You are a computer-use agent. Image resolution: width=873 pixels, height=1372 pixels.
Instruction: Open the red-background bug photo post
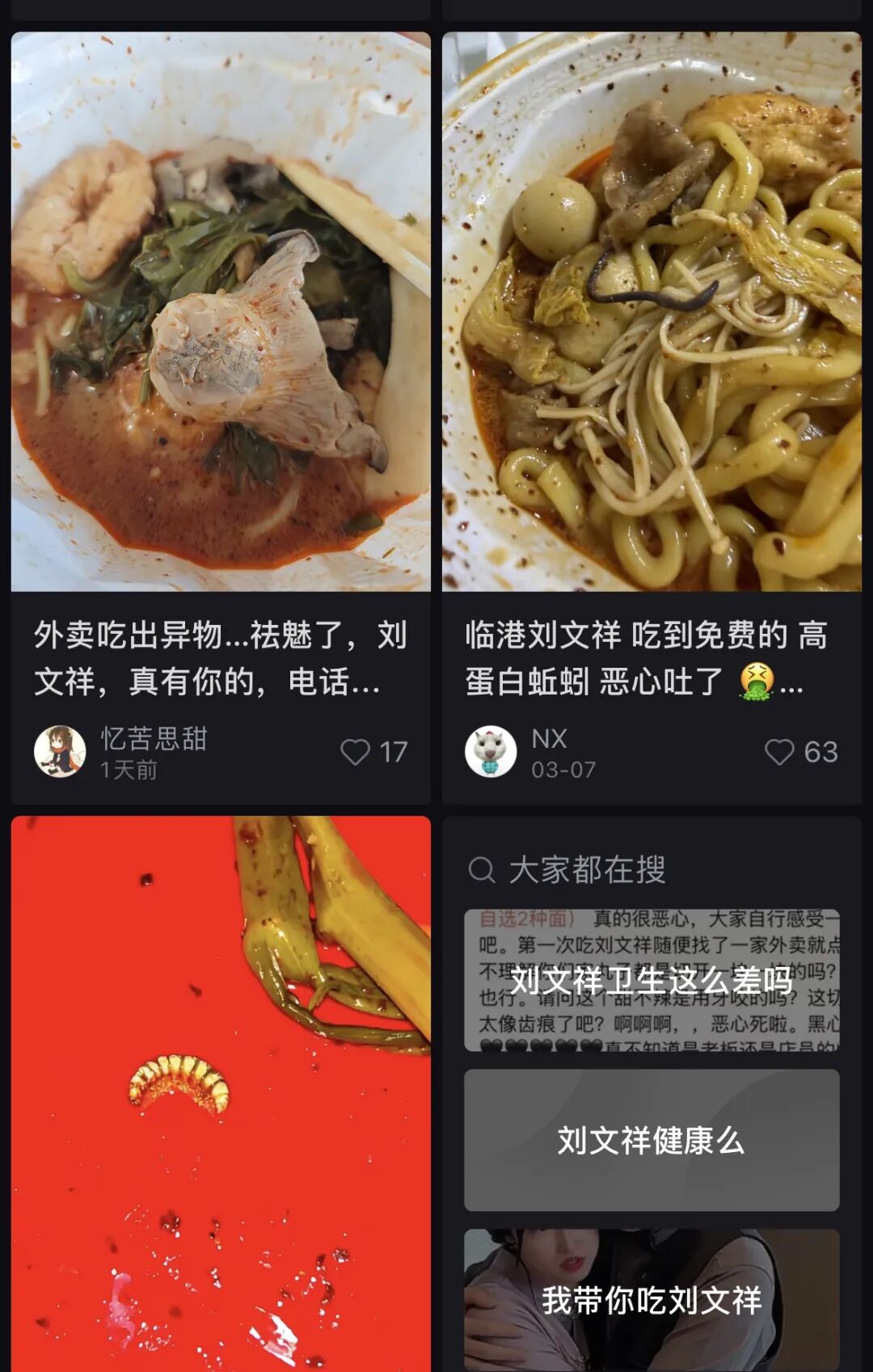220,1091
